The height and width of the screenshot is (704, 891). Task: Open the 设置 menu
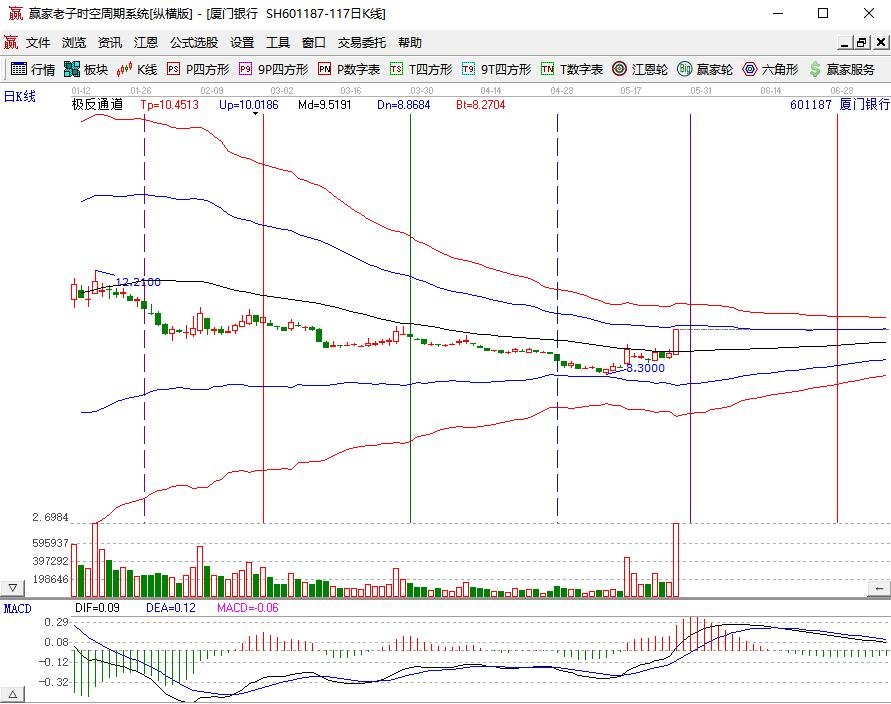tap(242, 43)
